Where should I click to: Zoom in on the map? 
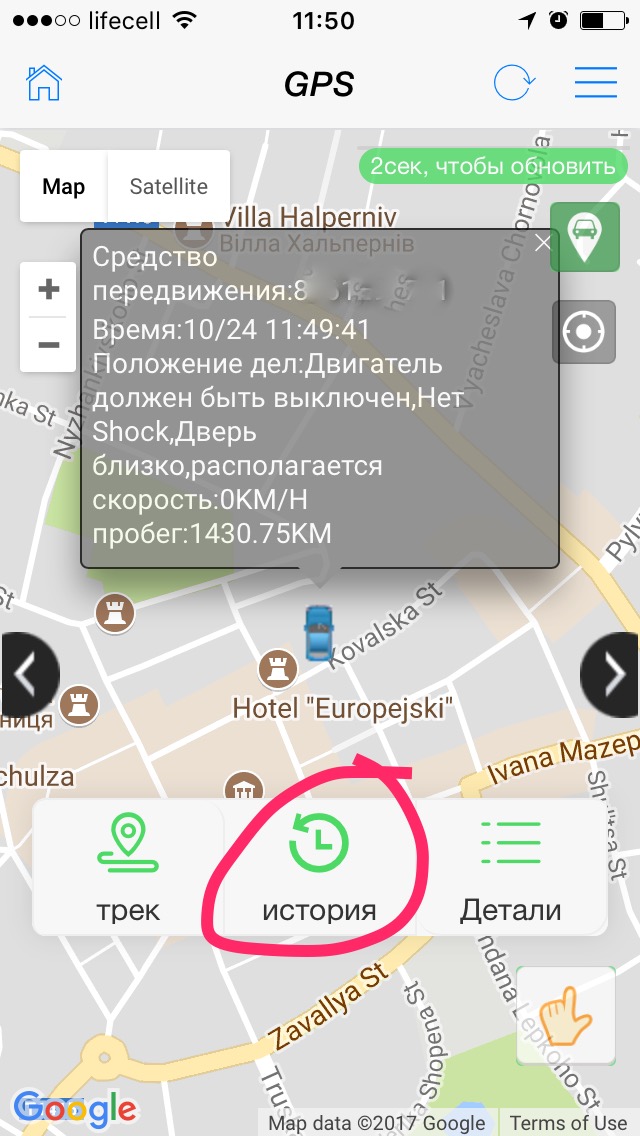pos(48,290)
